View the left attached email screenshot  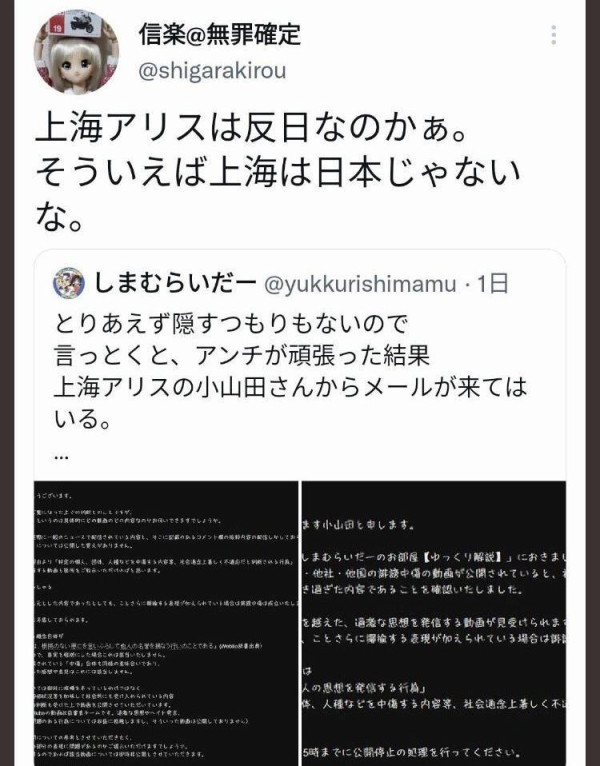pyautogui.click(x=165, y=620)
